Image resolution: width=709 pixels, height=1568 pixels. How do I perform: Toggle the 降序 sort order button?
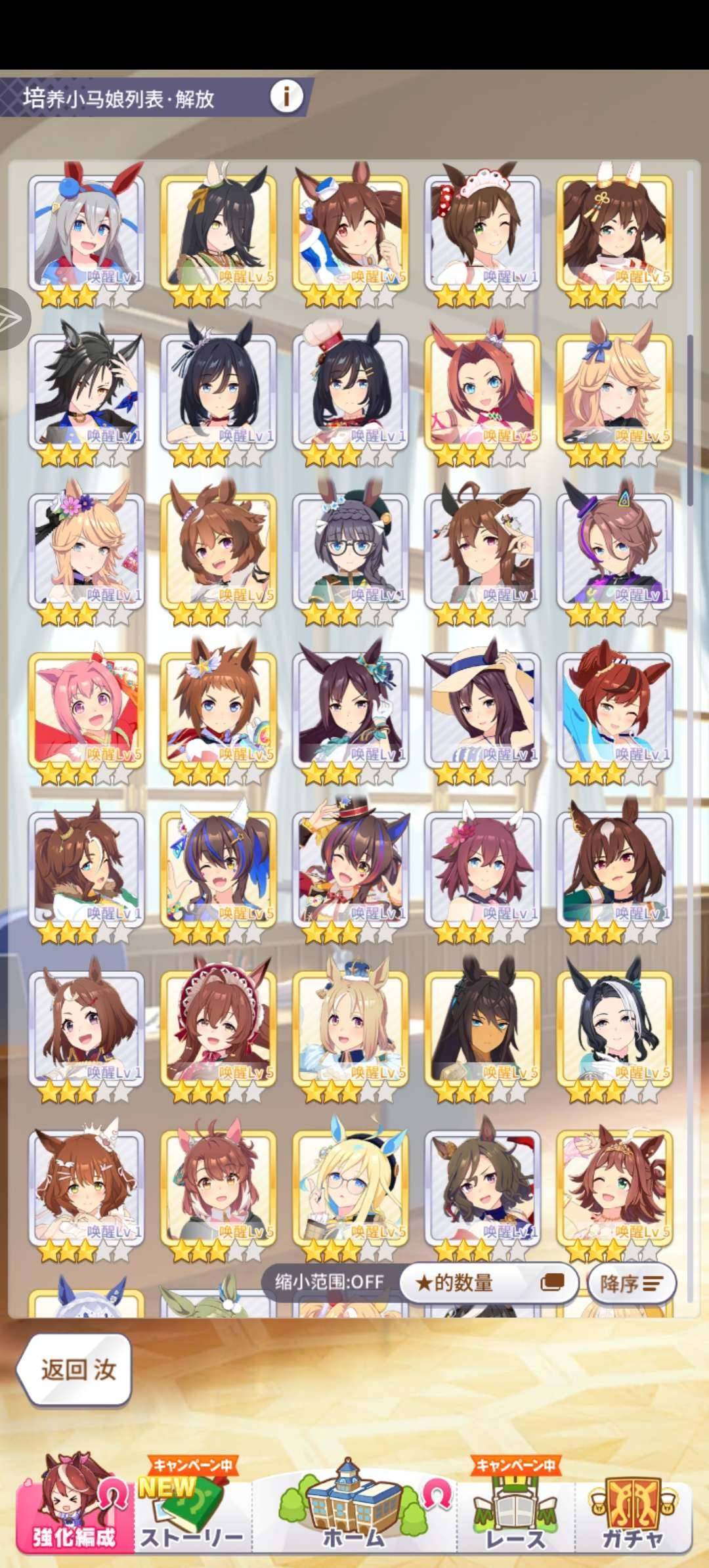tap(631, 1283)
